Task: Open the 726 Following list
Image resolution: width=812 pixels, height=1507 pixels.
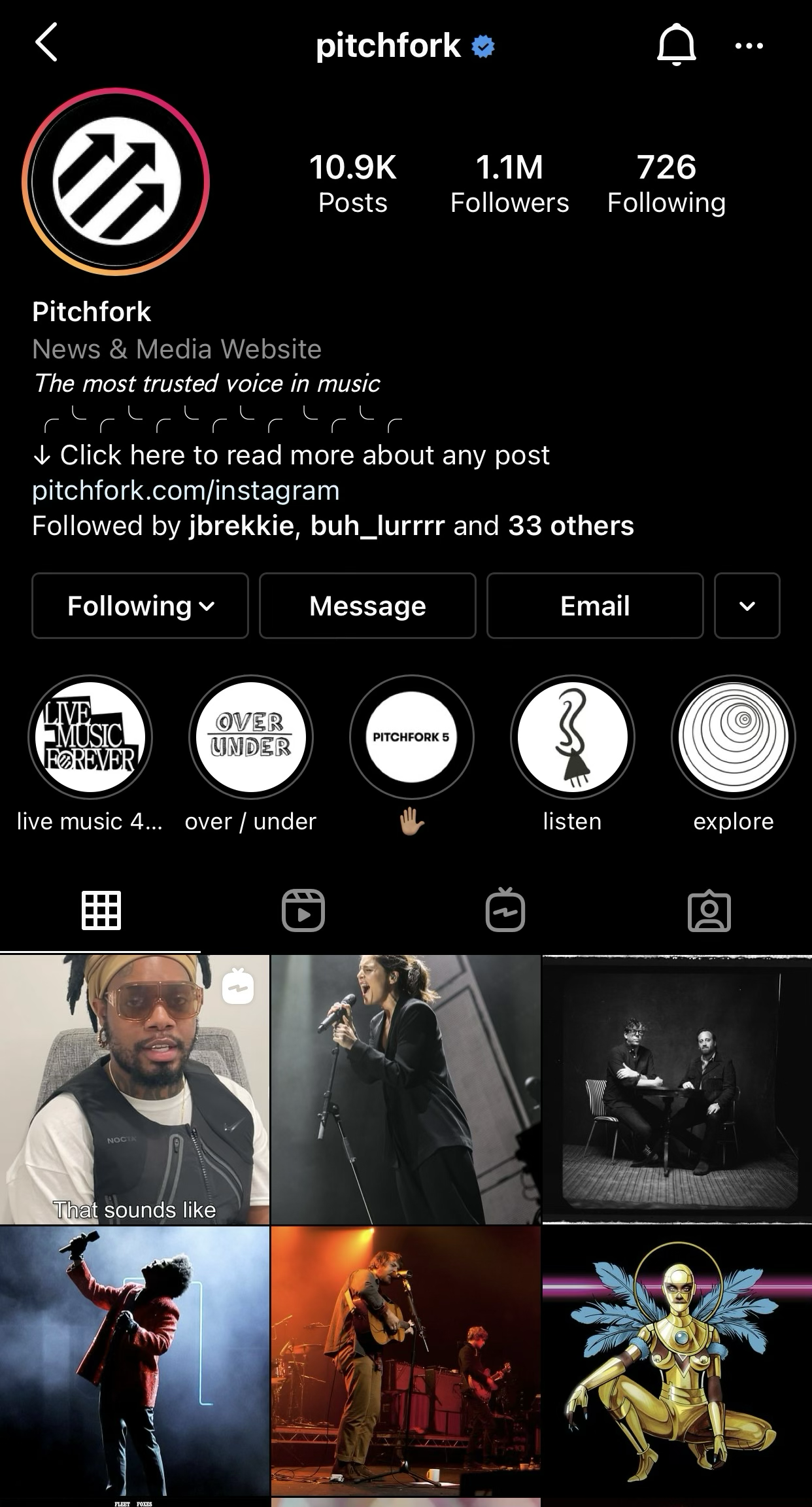Action: 666,184
